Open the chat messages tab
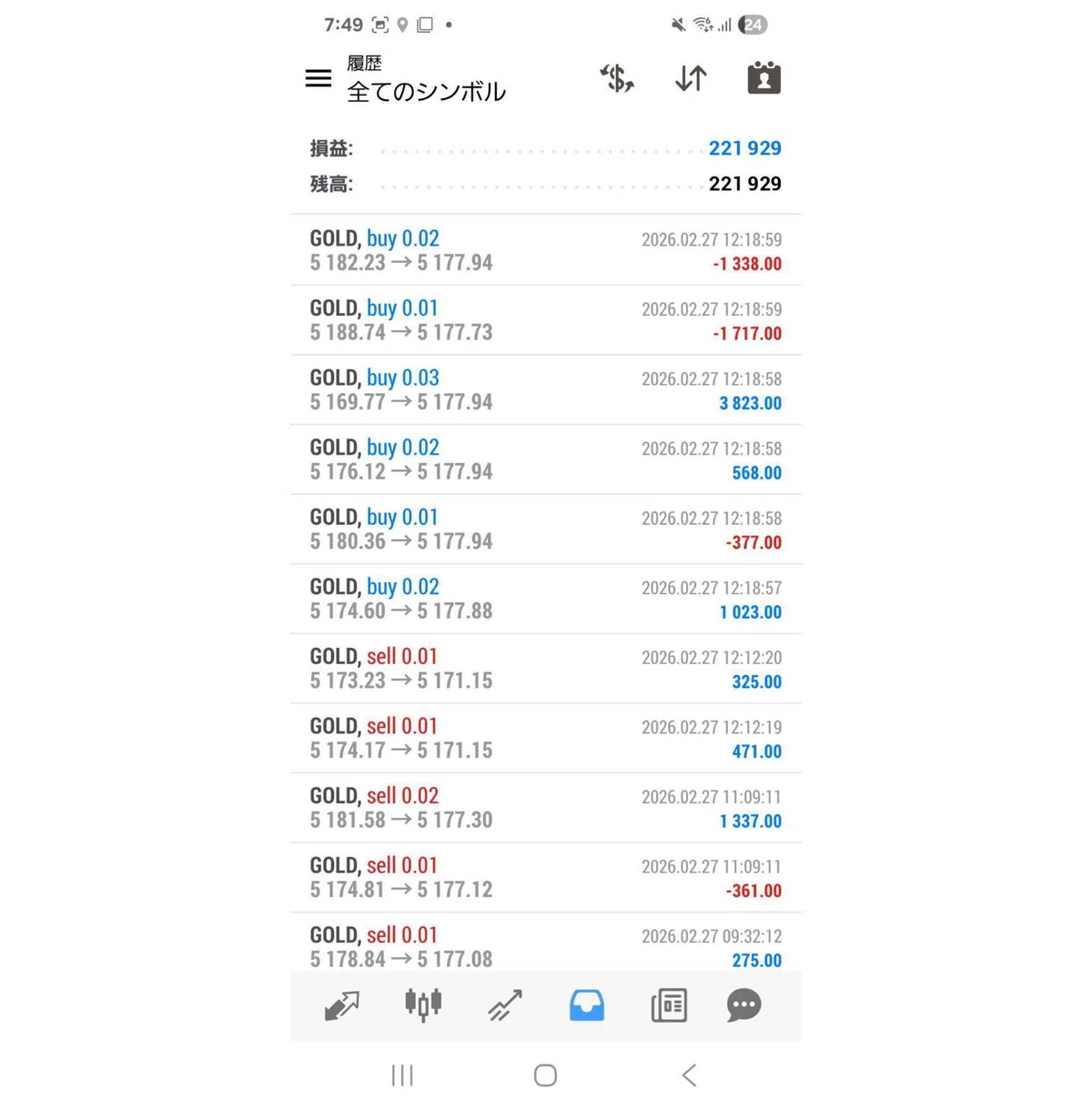Screen dimensions: 1092x1109 coord(744,1005)
